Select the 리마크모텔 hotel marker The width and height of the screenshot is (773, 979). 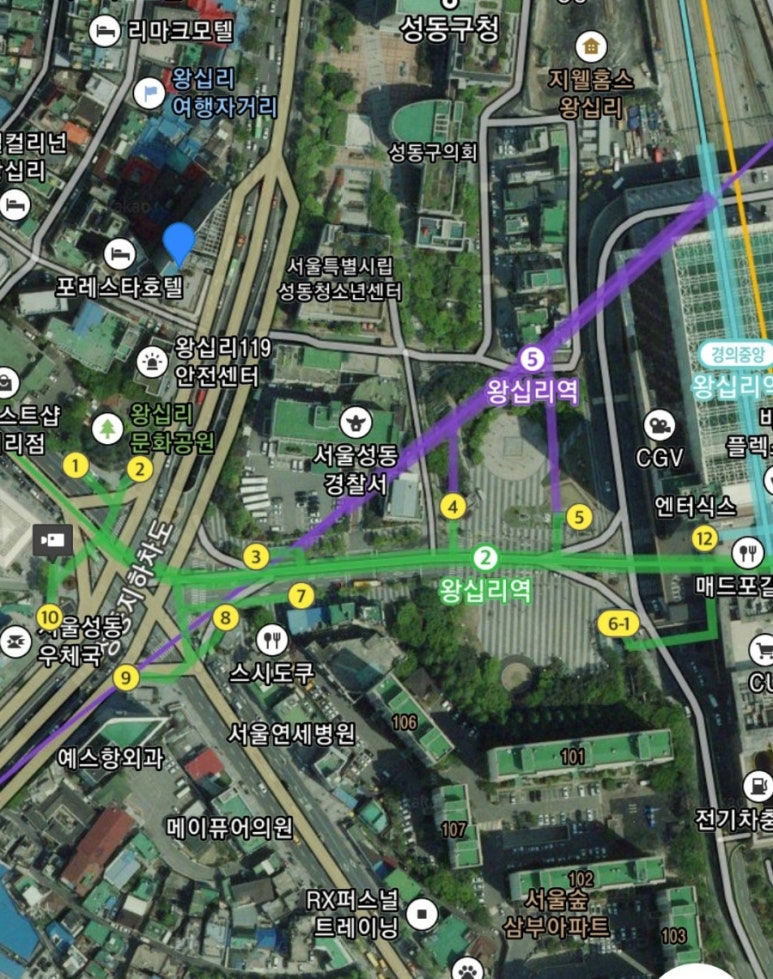pyautogui.click(x=104, y=31)
